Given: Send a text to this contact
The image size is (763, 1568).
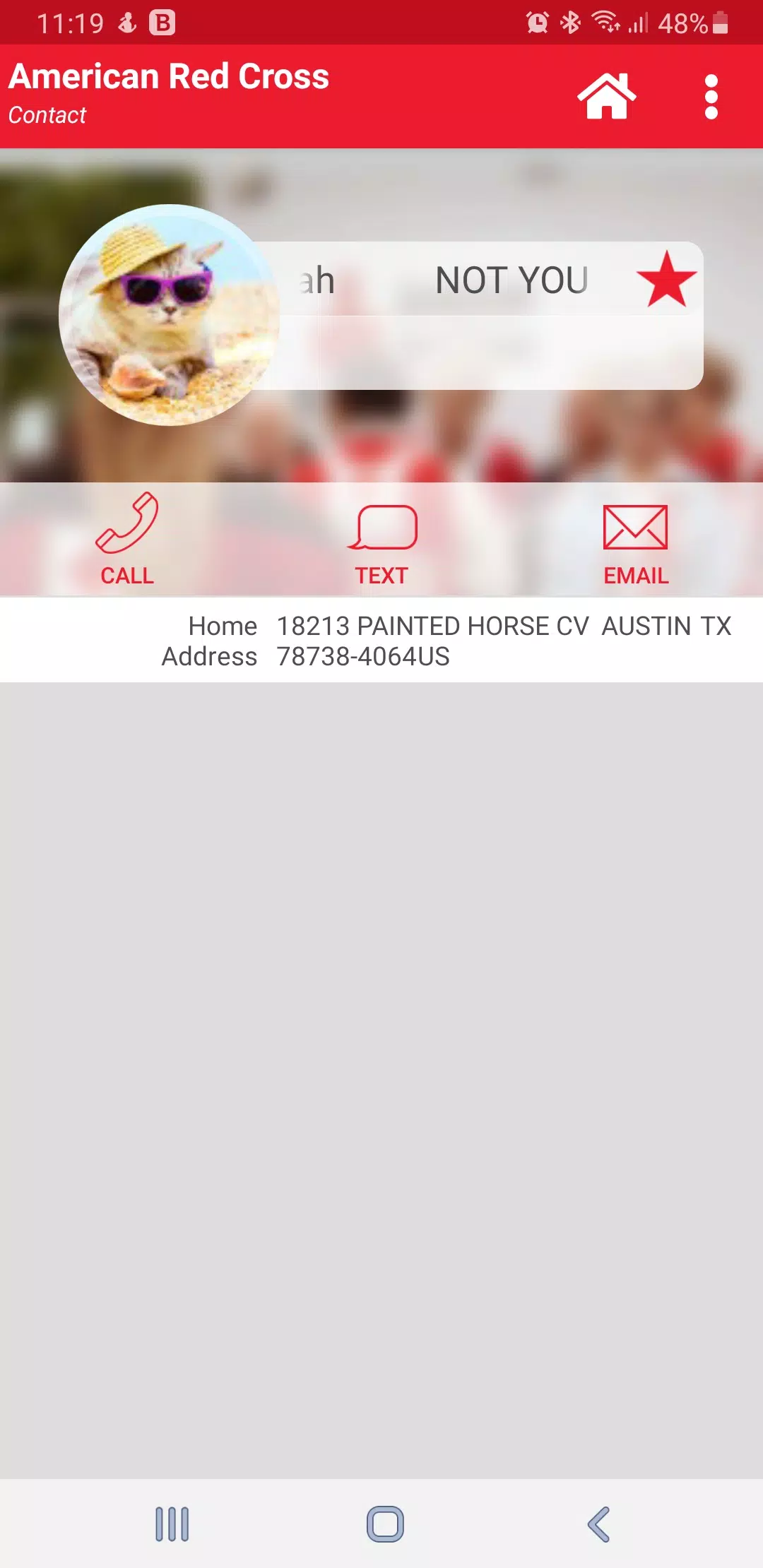Looking at the screenshot, I should click(381, 540).
